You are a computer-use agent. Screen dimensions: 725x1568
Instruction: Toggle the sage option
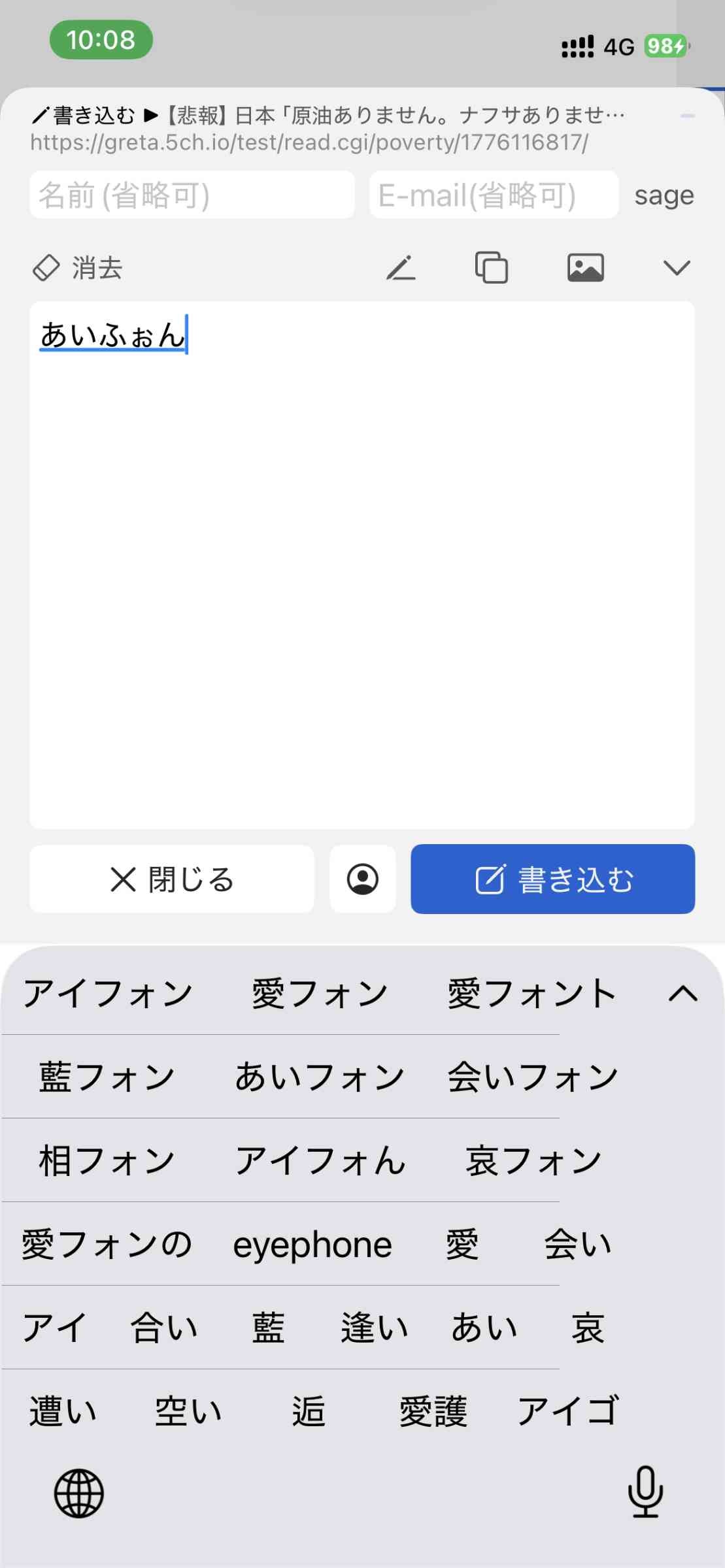click(x=664, y=195)
